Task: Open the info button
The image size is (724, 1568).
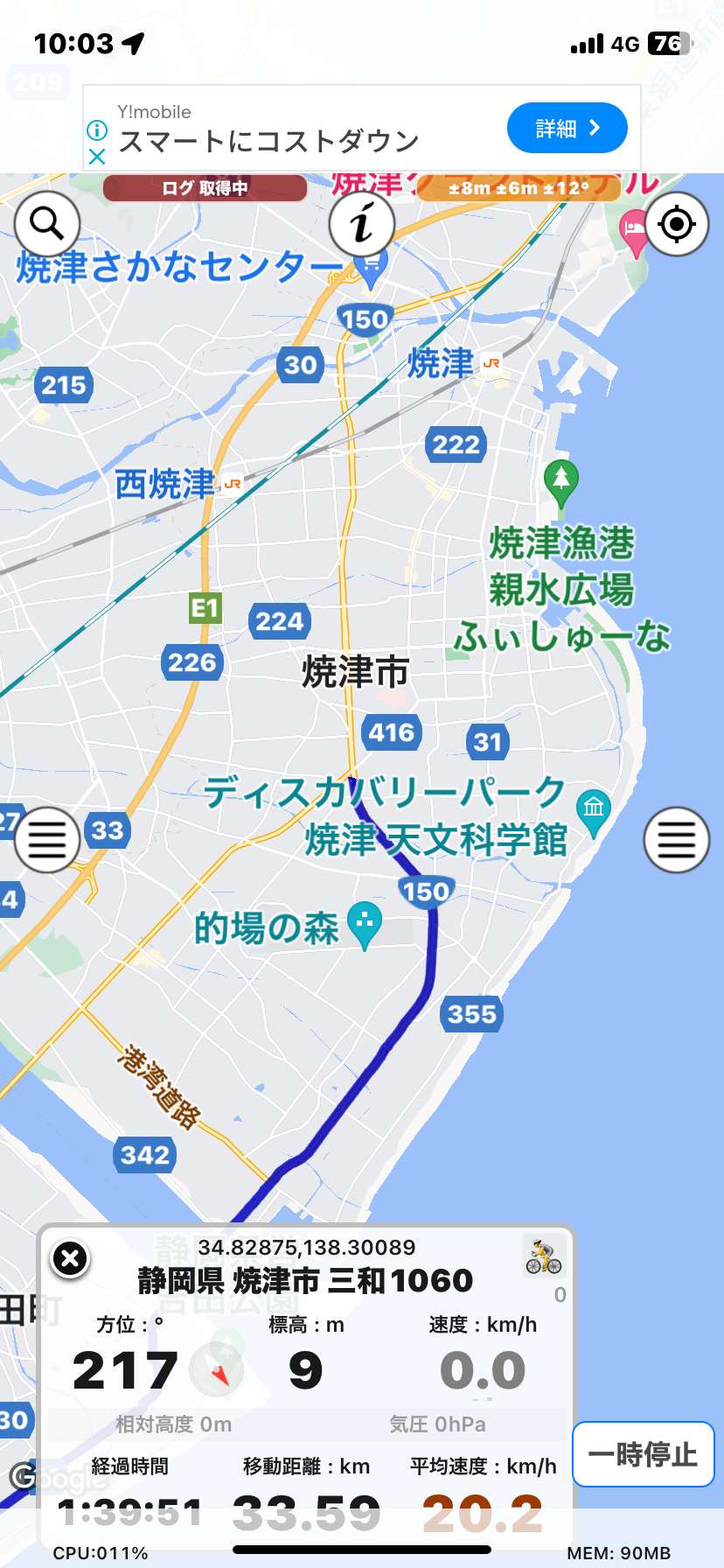Action: tap(362, 224)
